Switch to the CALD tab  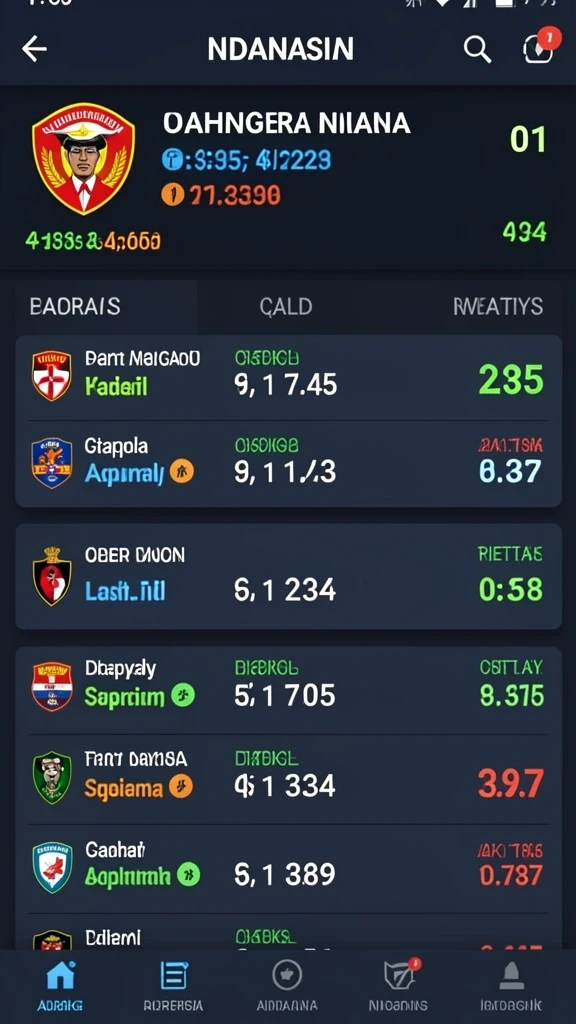(285, 306)
